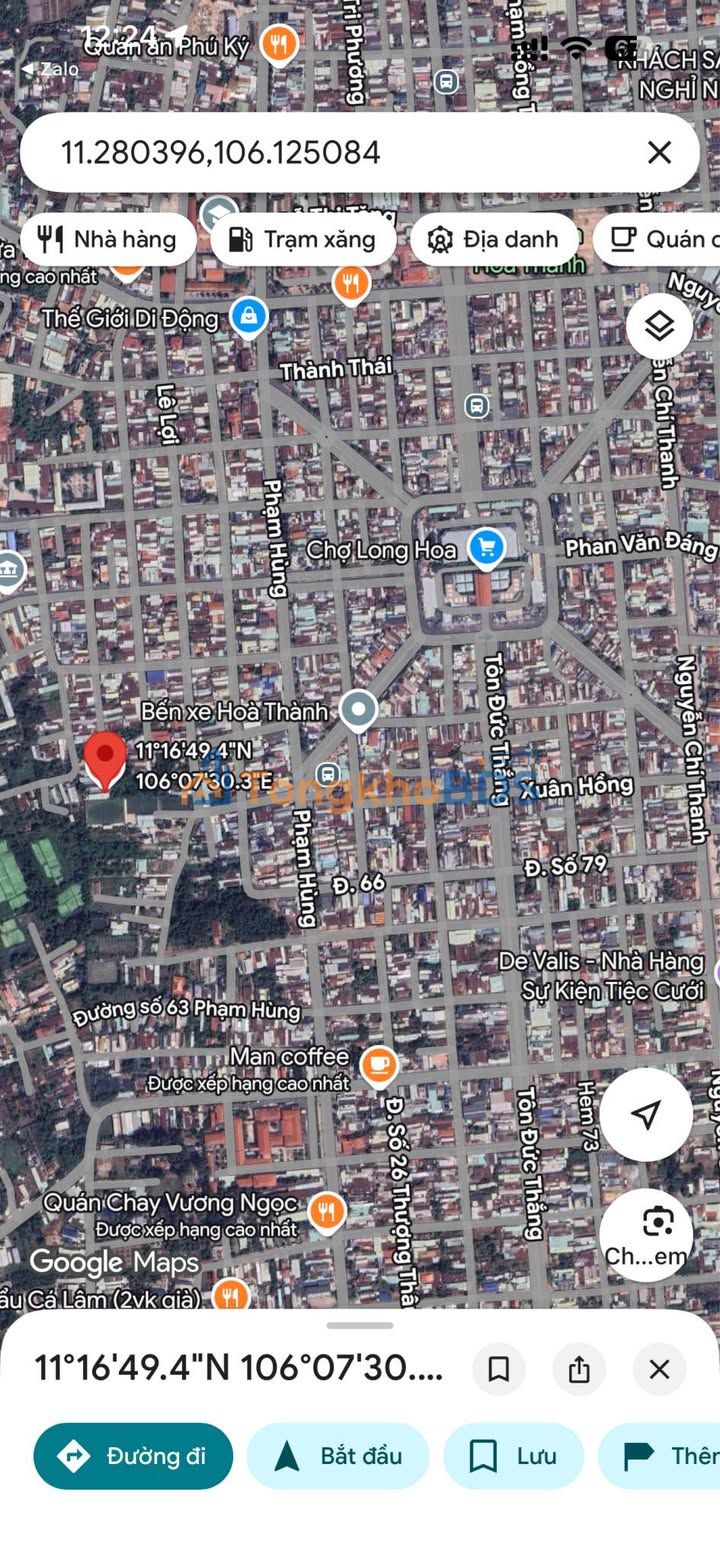Save the place with Lưu button
Image resolution: width=720 pixels, height=1560 pixels.
point(513,1456)
